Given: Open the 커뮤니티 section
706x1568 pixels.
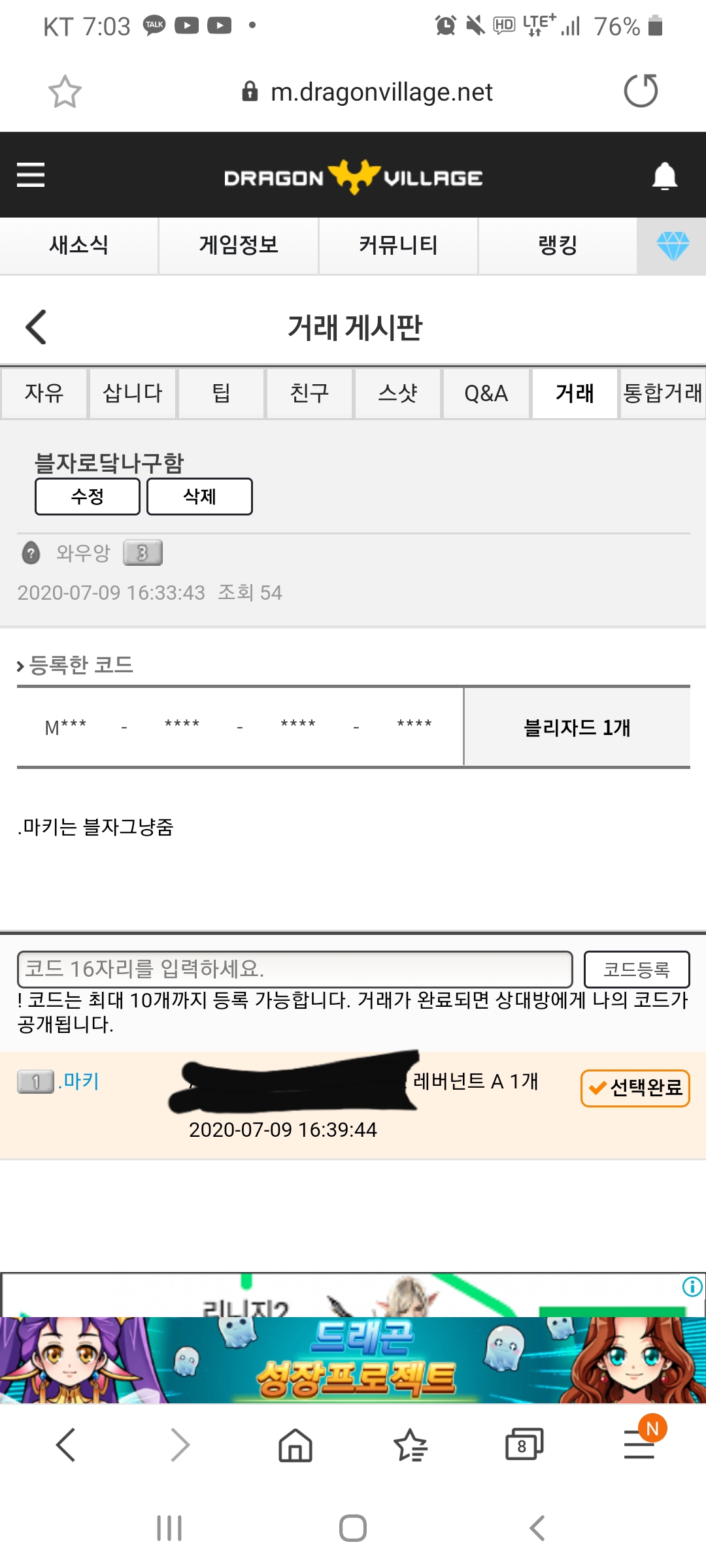Looking at the screenshot, I should 398,246.
